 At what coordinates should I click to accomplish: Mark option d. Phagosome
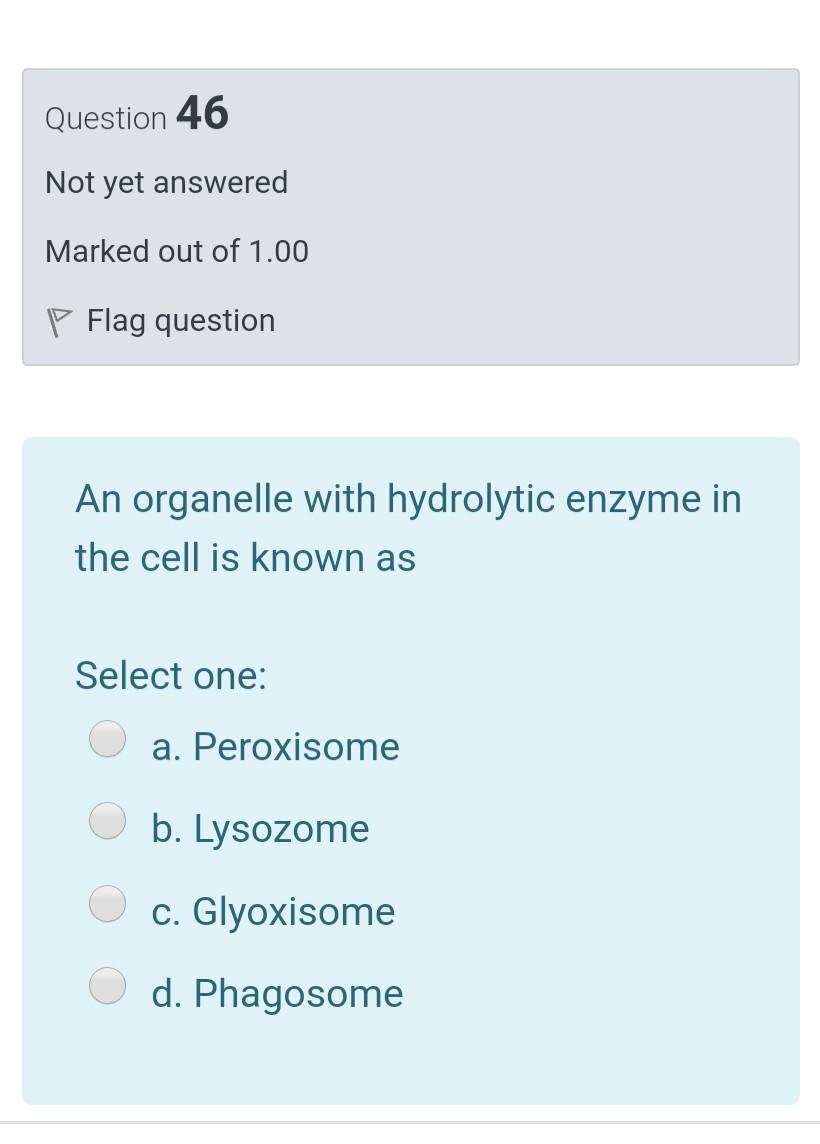107,986
